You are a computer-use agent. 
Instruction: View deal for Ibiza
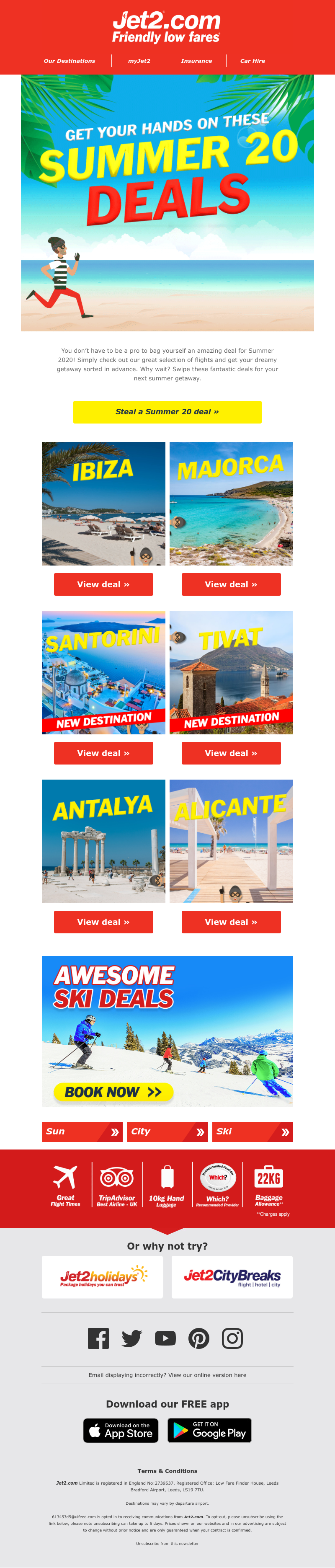(103, 584)
